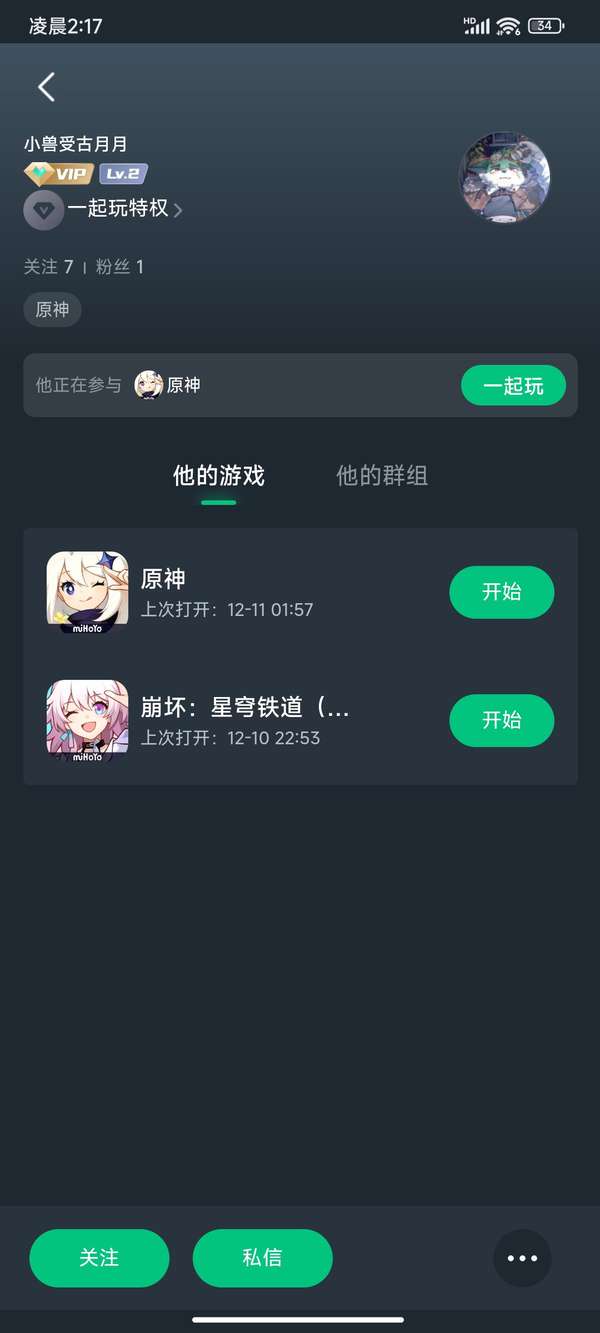View the 粉丝 followers count
This screenshot has width=600, height=1333.
(x=120, y=267)
